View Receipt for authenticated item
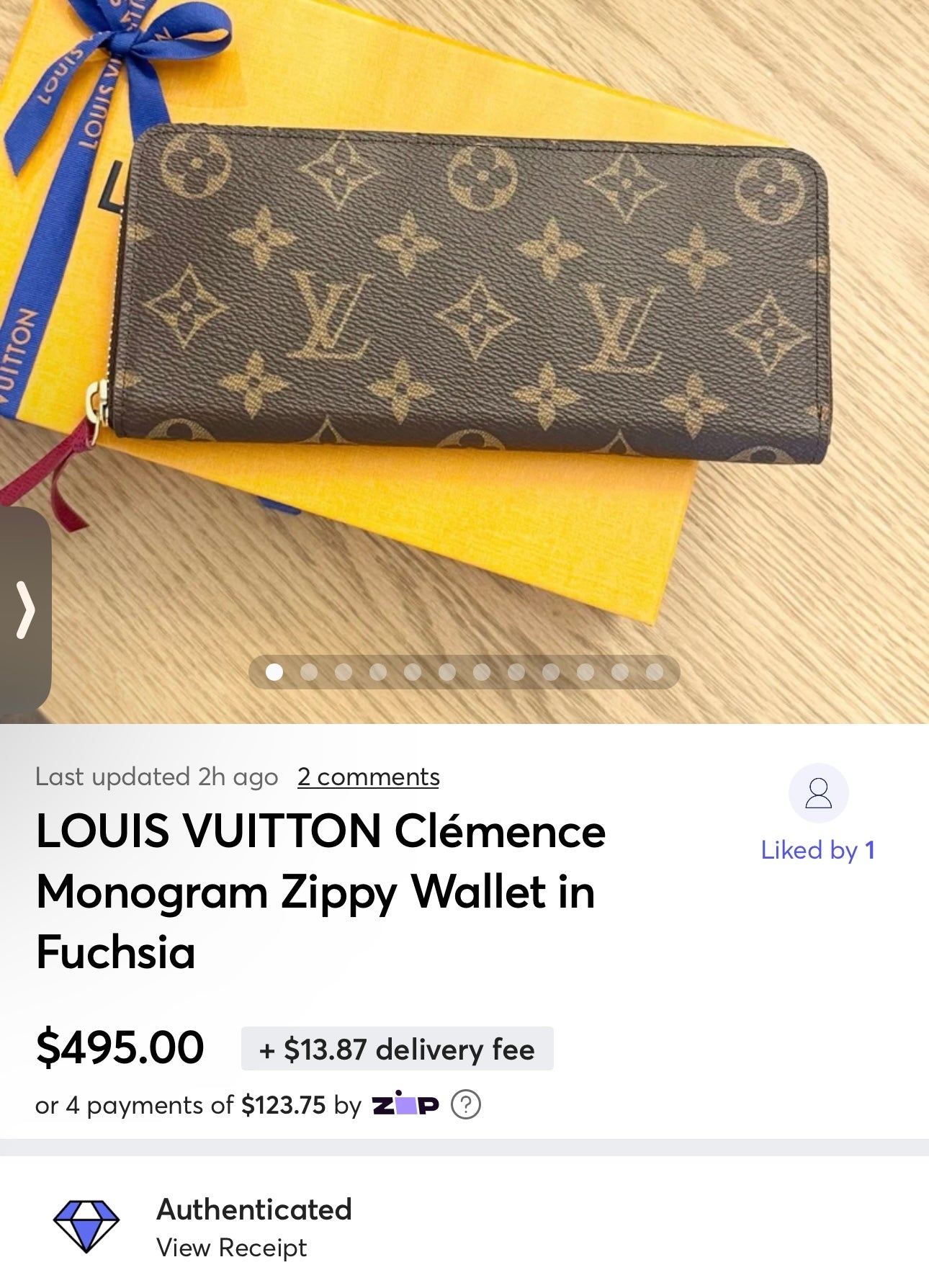 point(231,1247)
